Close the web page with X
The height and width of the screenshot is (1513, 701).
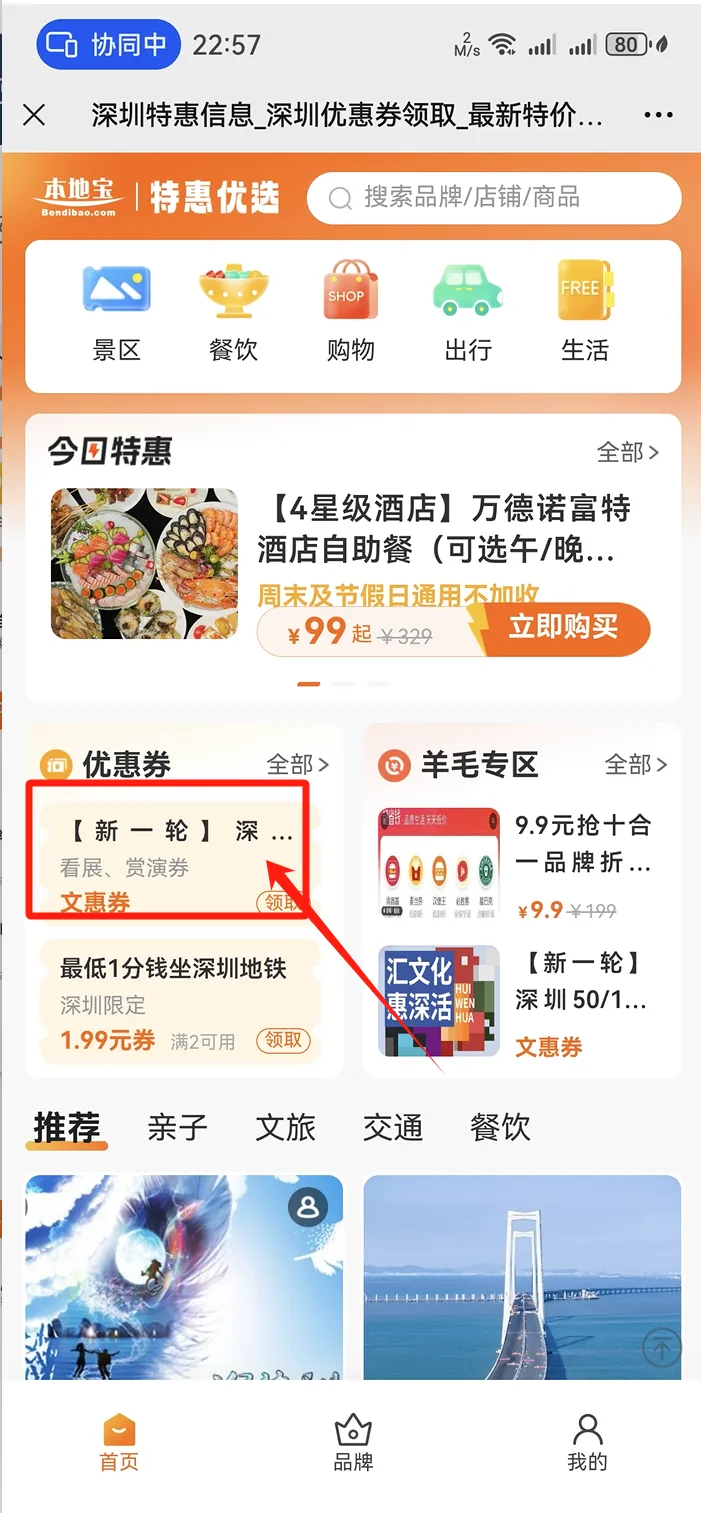click(x=34, y=115)
